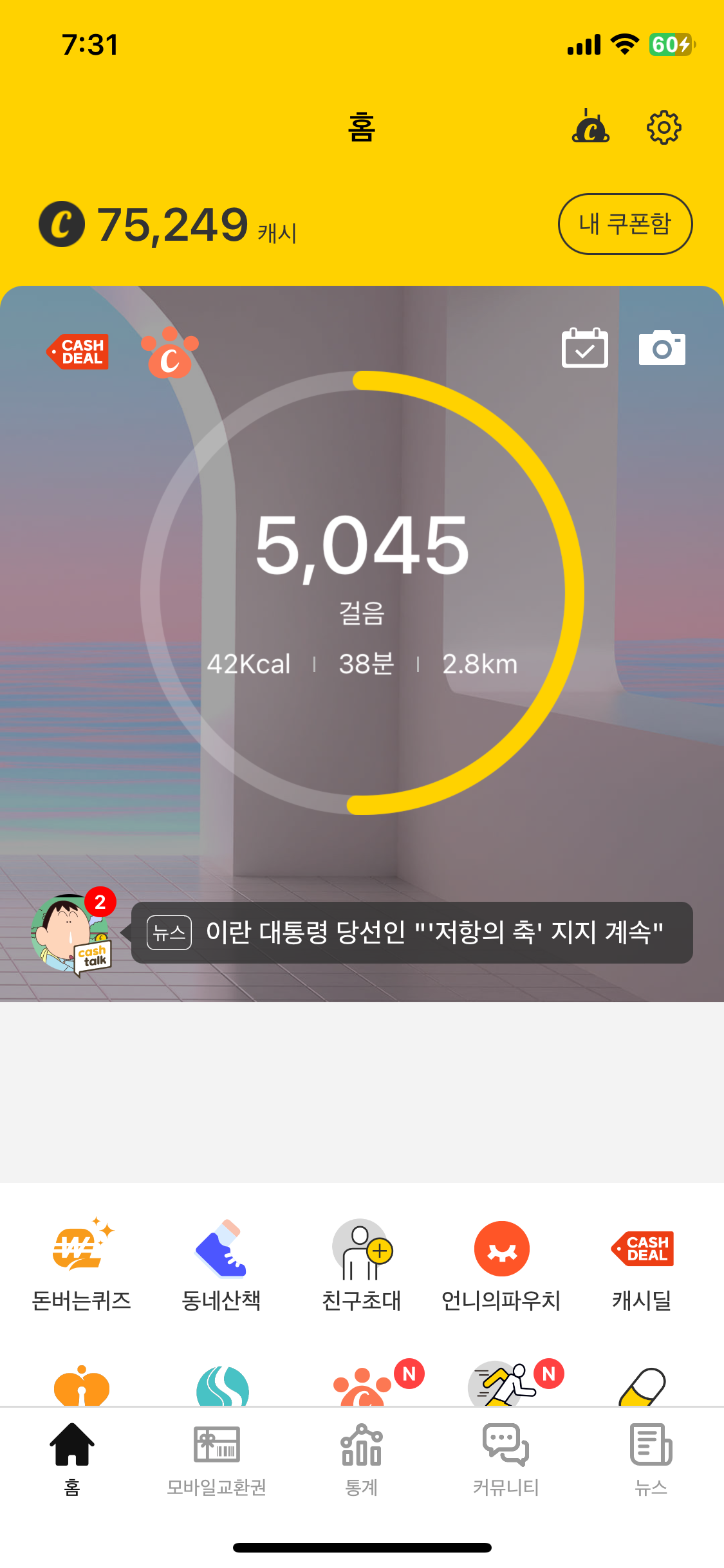Open the camera icon
Image resolution: width=724 pixels, height=1568 pixels.
click(x=662, y=348)
